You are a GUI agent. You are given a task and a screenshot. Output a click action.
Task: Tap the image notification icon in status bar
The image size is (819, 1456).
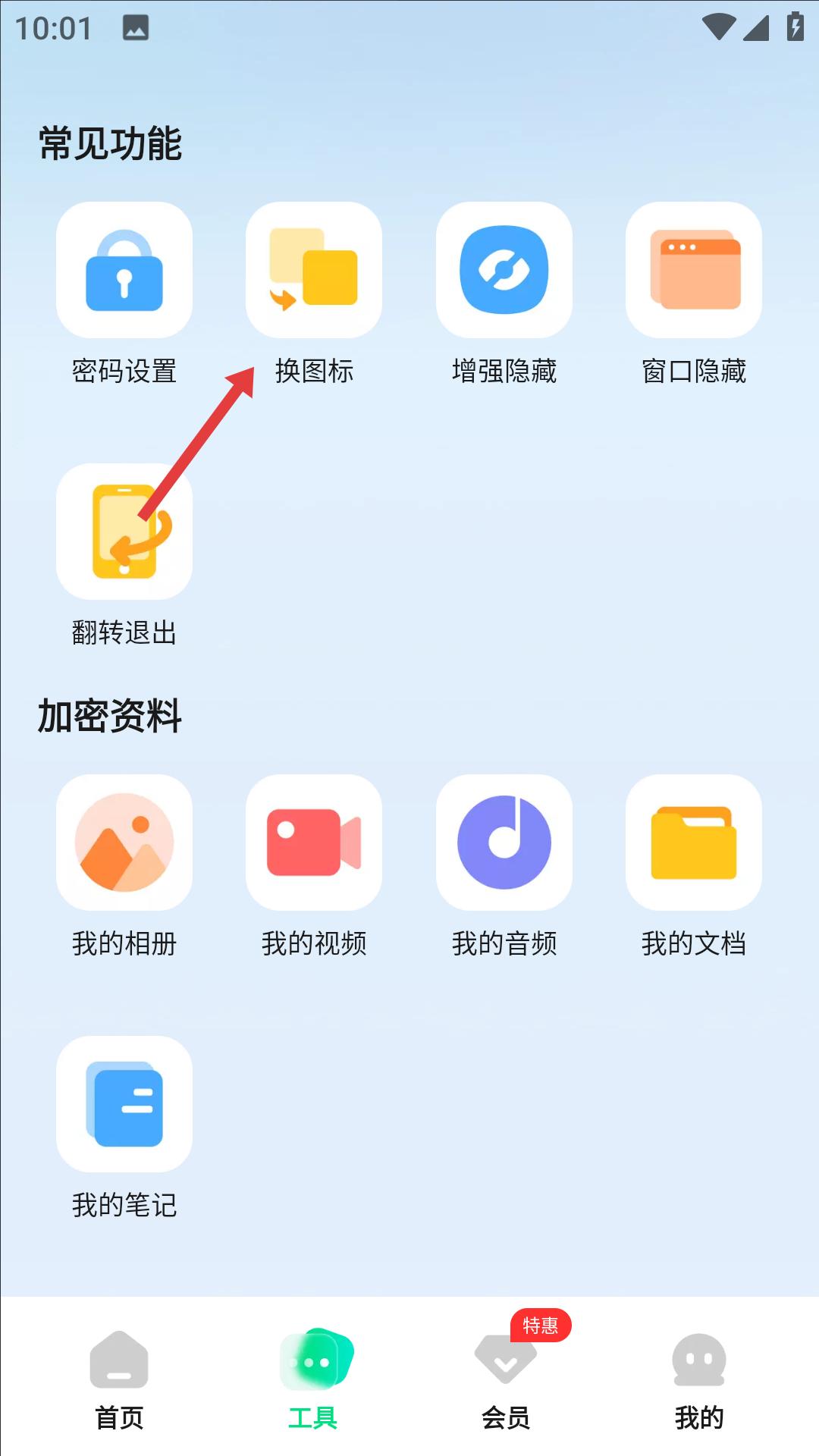[135, 29]
